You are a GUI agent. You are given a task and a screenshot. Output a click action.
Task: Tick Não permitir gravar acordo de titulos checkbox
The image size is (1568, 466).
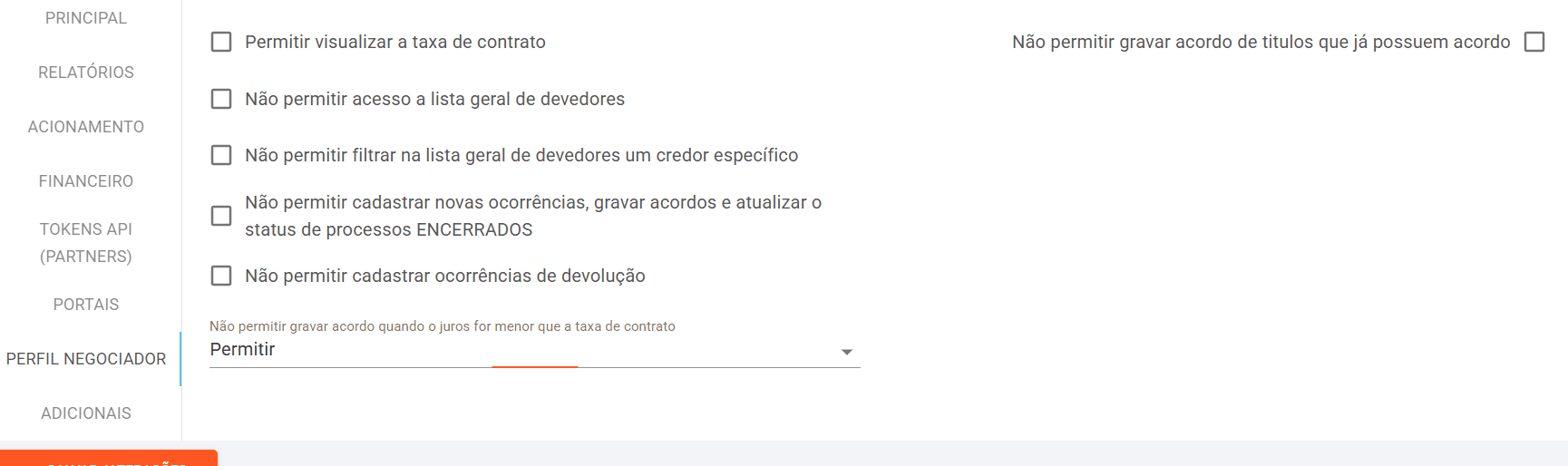click(x=1534, y=42)
